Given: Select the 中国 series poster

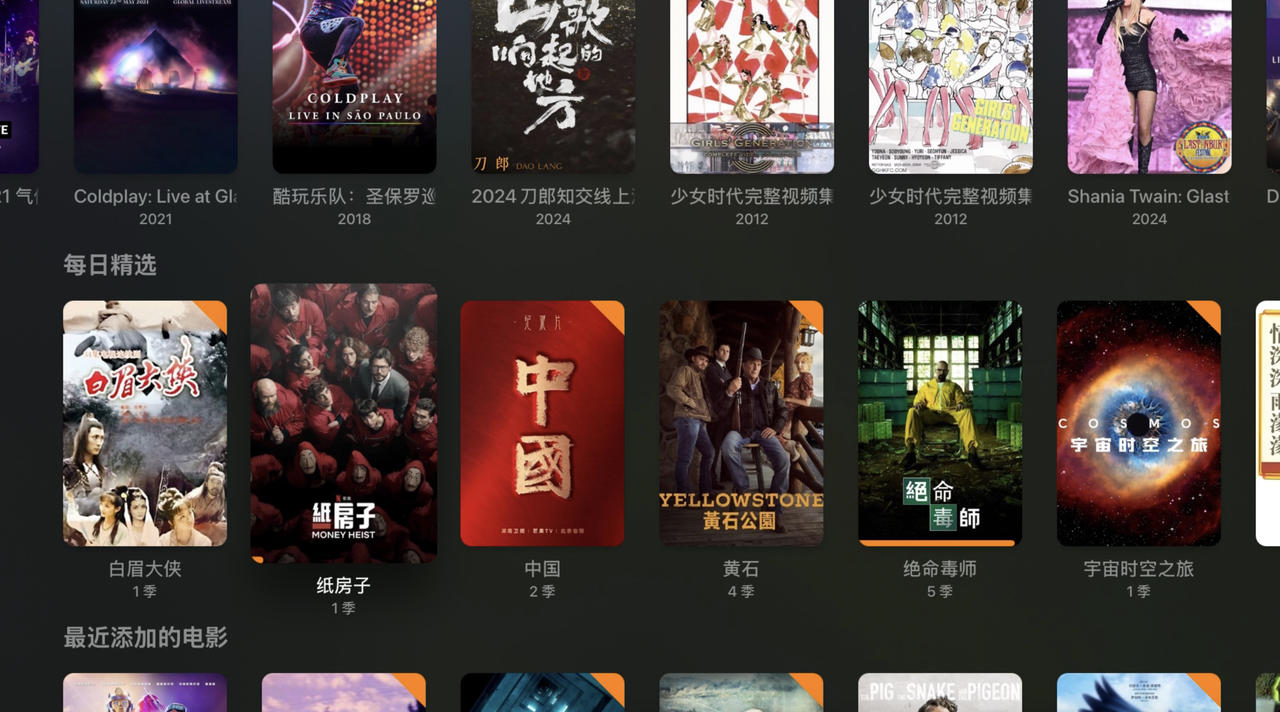Looking at the screenshot, I should 542,423.
